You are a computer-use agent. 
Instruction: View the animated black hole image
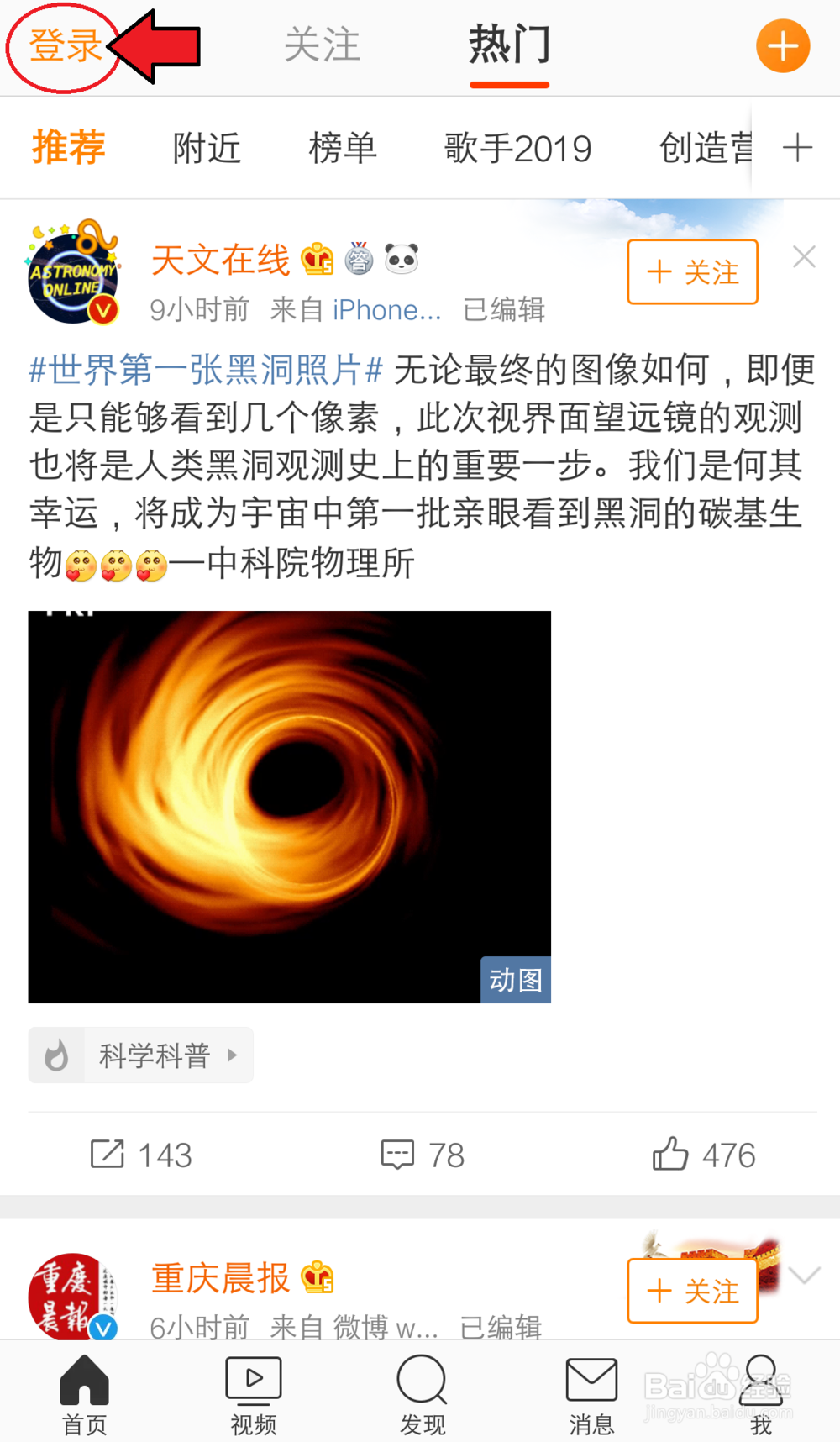290,805
